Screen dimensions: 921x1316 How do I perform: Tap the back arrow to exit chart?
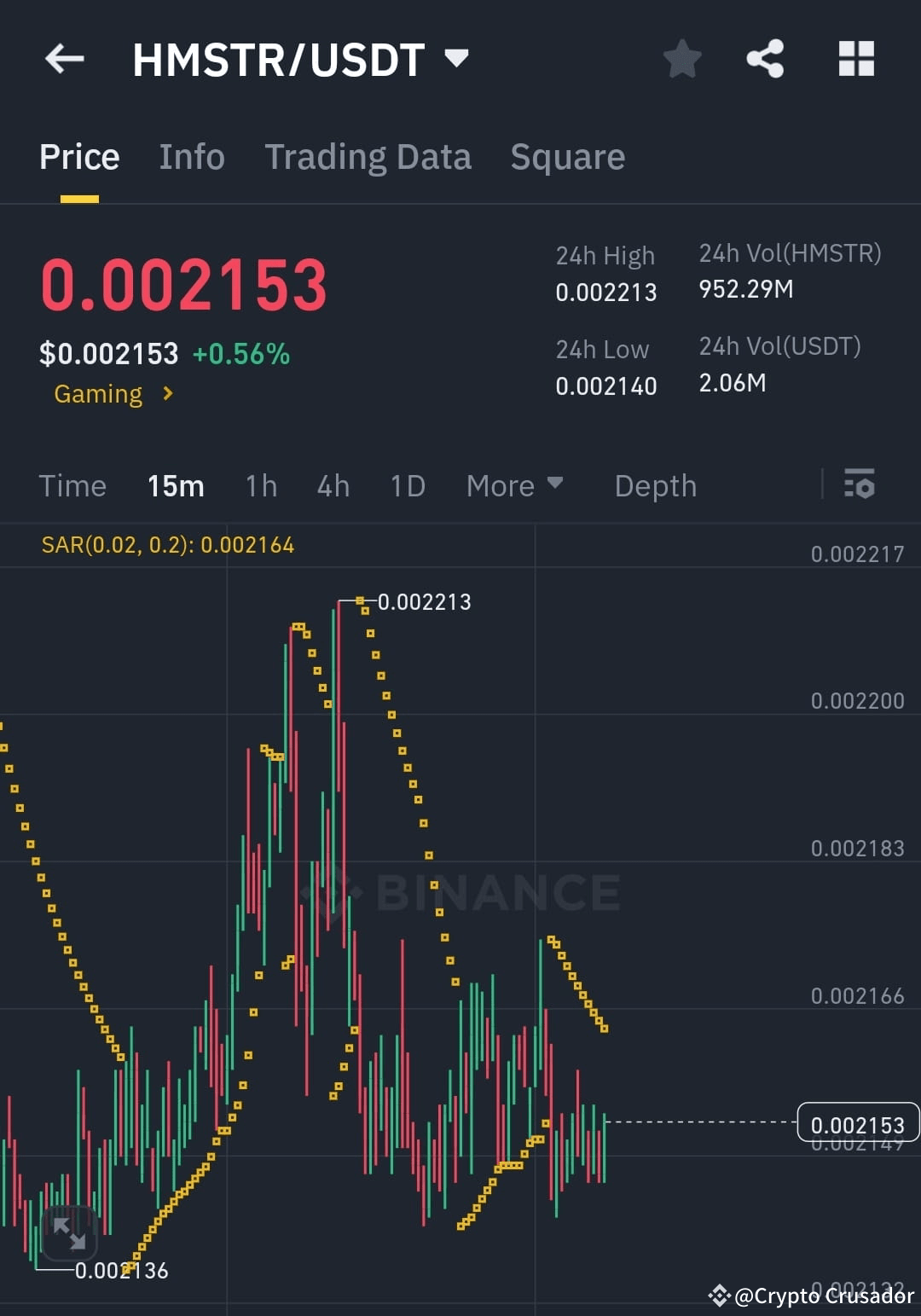coord(64,59)
